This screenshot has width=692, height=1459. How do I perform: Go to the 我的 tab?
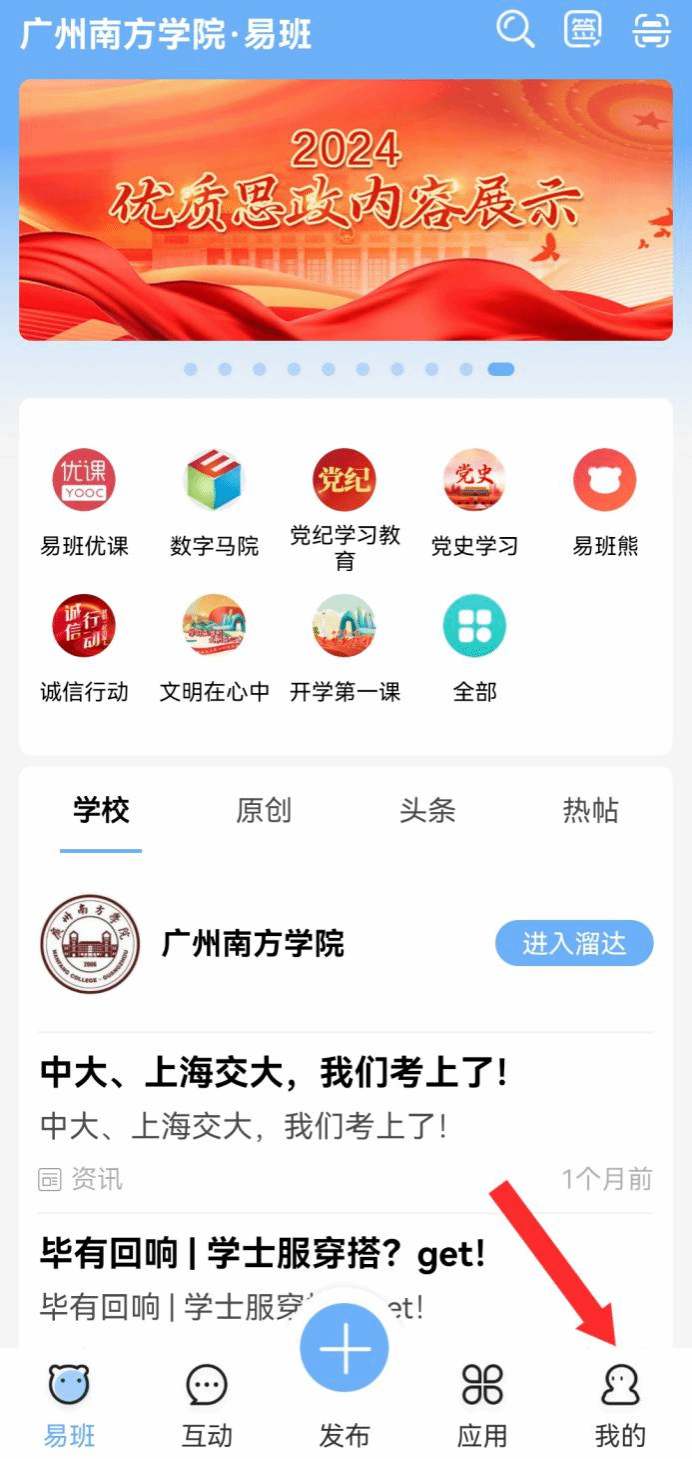[620, 1406]
